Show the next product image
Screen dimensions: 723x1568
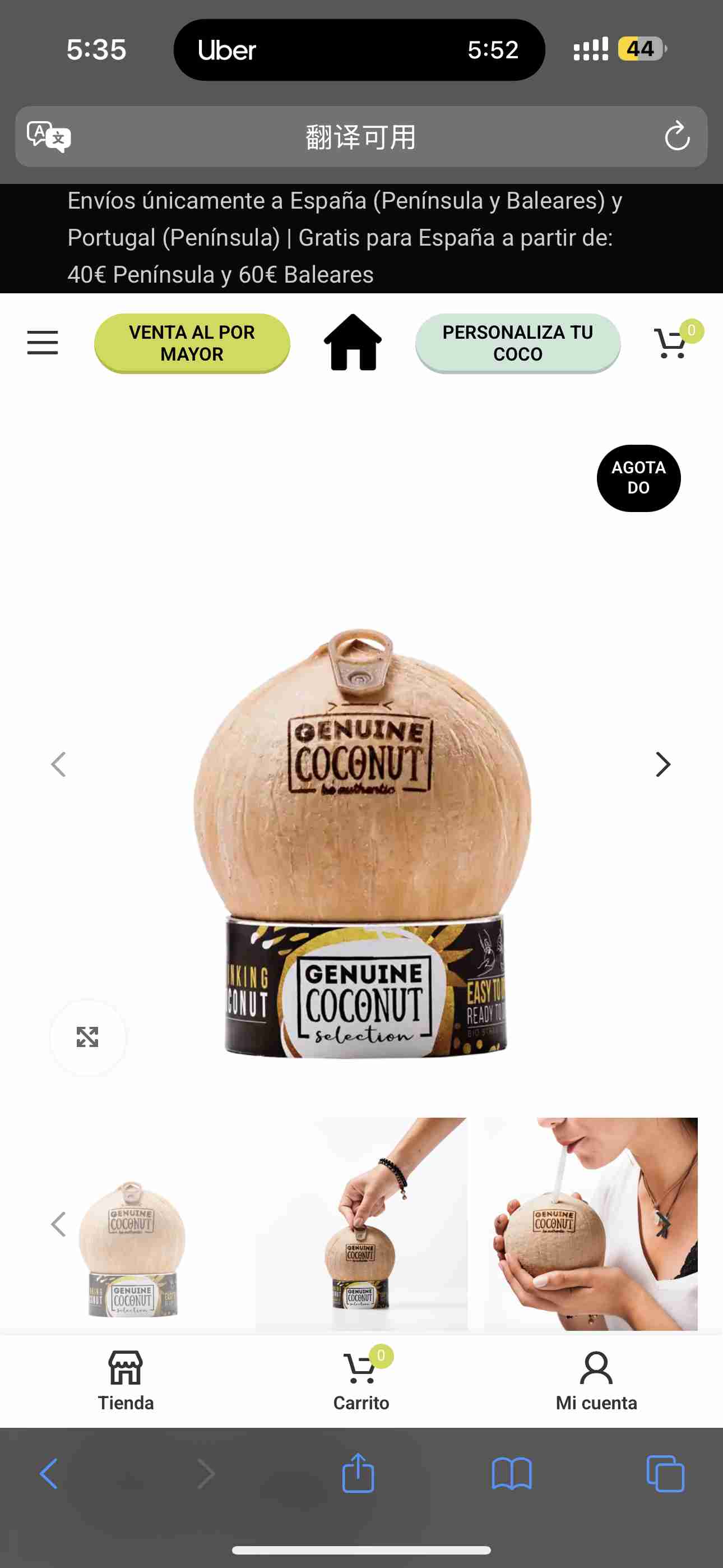click(662, 764)
